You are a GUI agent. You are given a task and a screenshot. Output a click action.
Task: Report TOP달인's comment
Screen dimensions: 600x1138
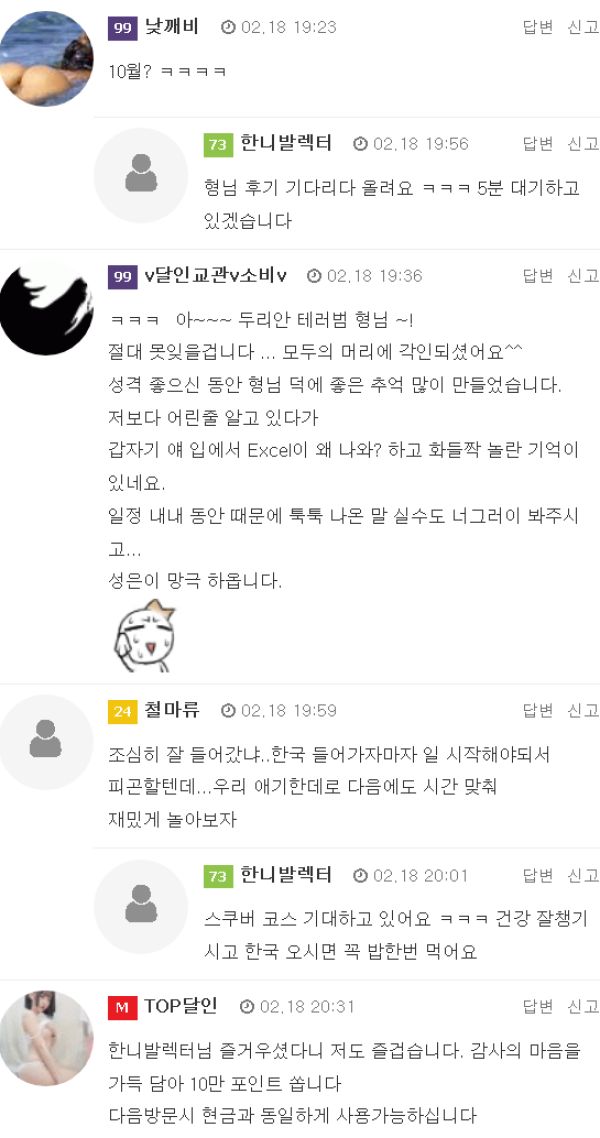583,1007
